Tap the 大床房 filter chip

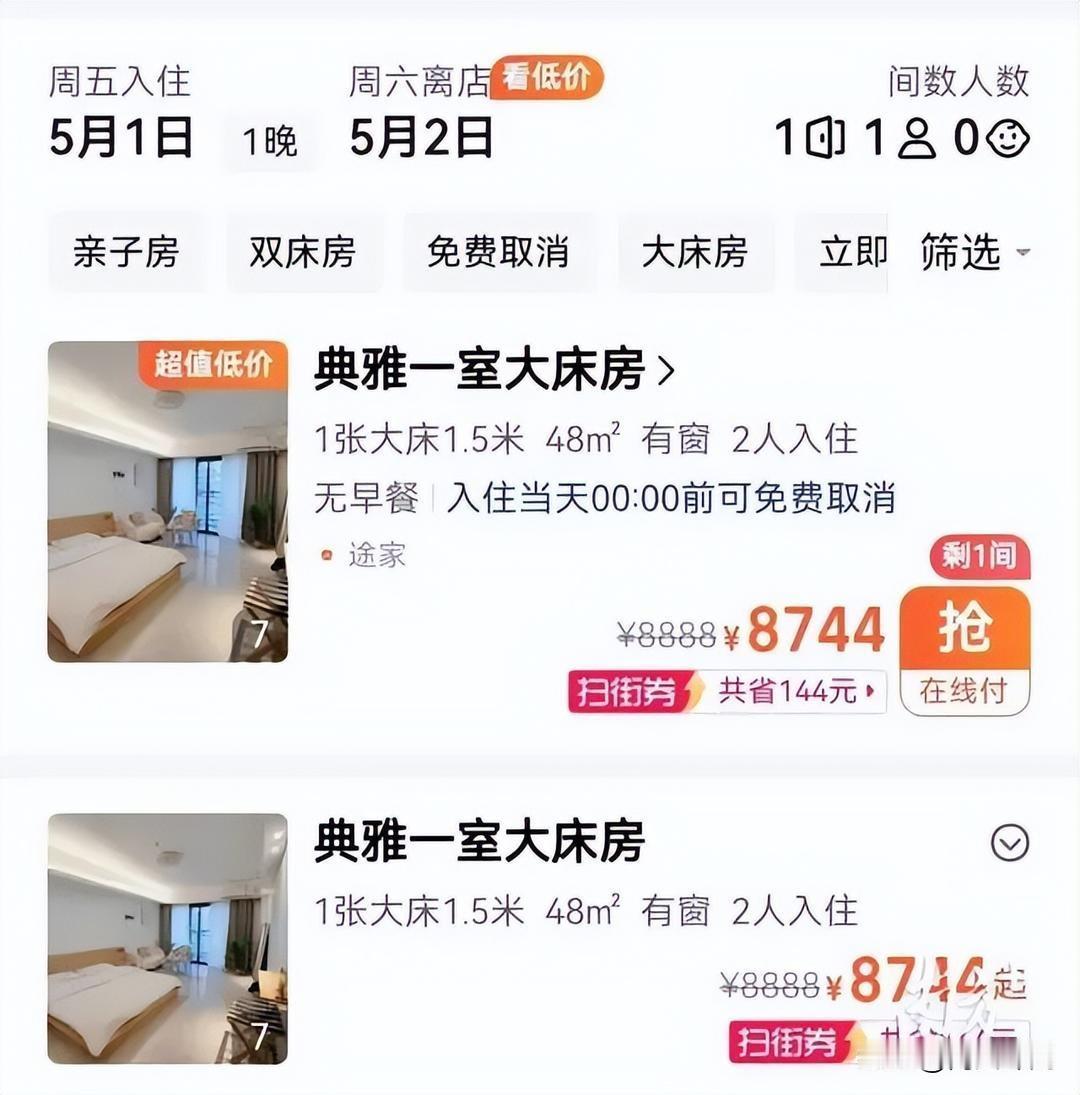tap(695, 254)
